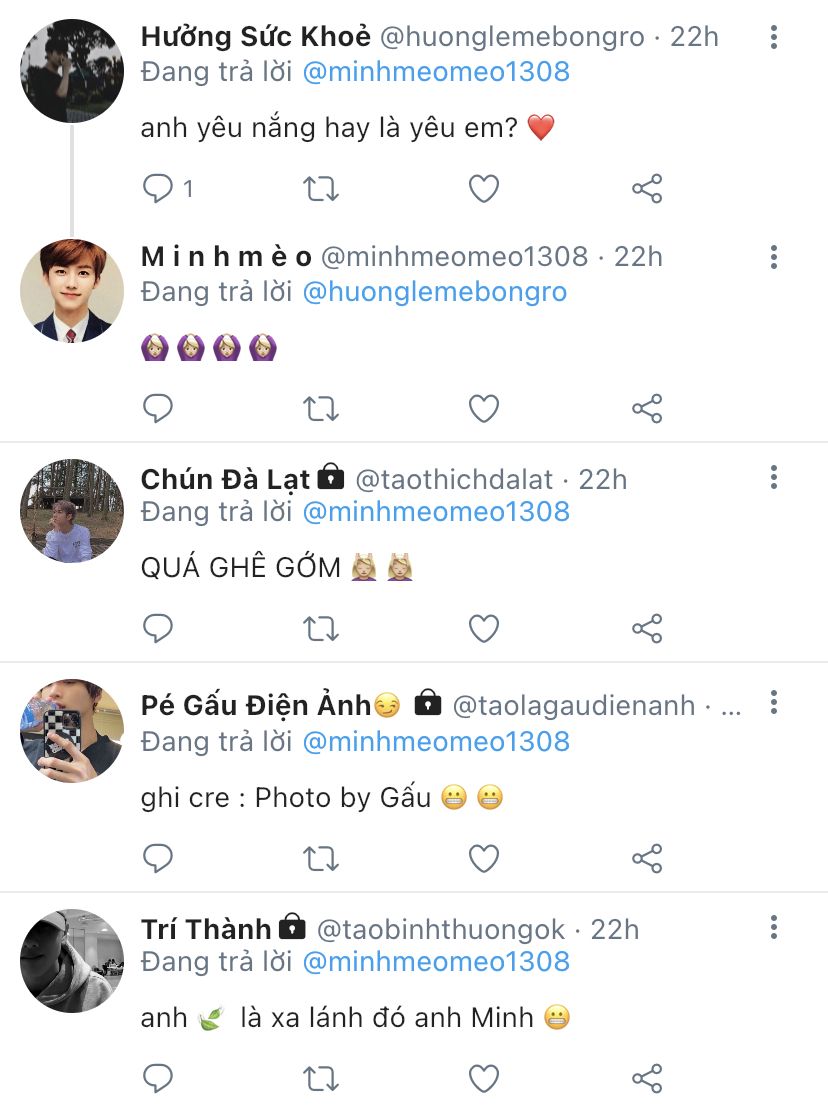Retweet M i n h m è o's reply
This screenshot has width=828, height=1111.
(x=321, y=408)
